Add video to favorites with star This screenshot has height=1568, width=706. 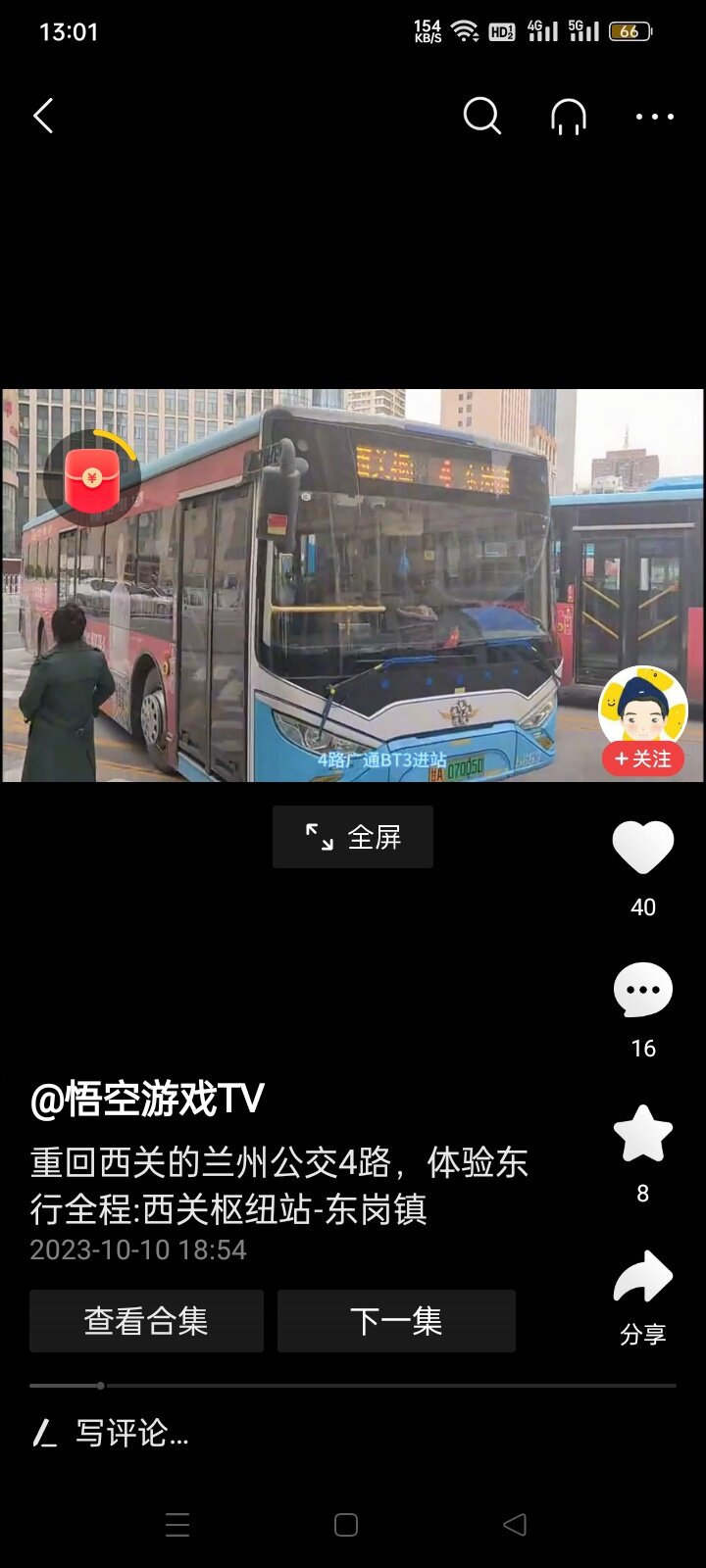(643, 1133)
